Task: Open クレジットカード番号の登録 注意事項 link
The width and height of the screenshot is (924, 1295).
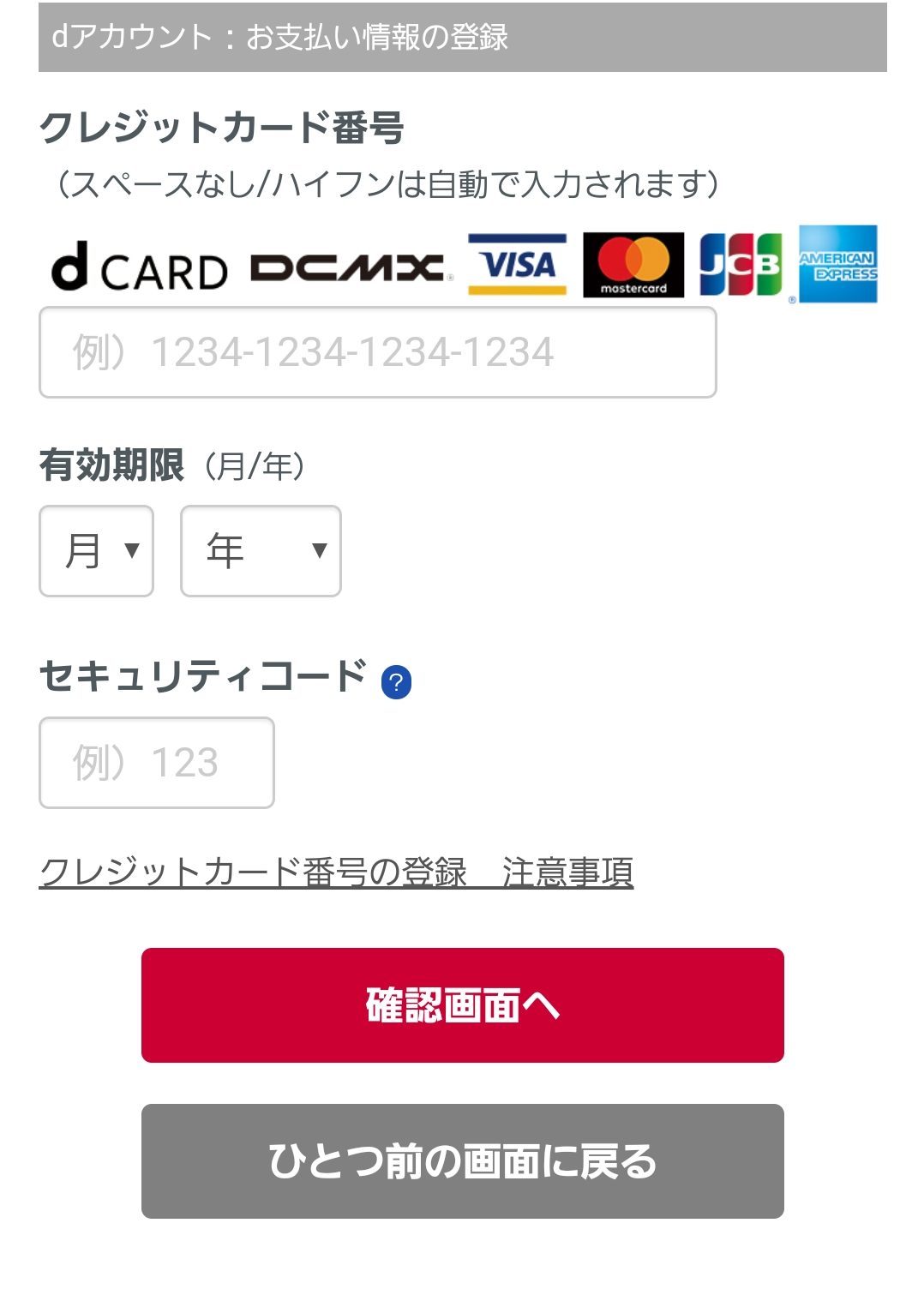Action: pos(336,872)
